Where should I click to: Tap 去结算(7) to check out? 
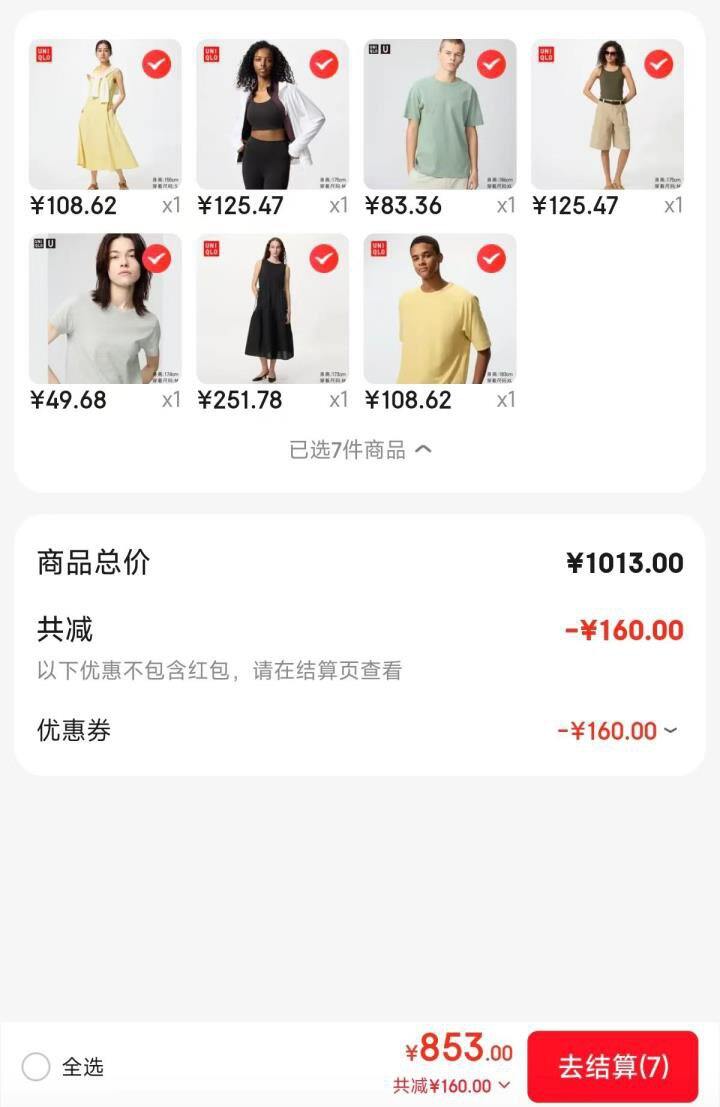point(613,1066)
